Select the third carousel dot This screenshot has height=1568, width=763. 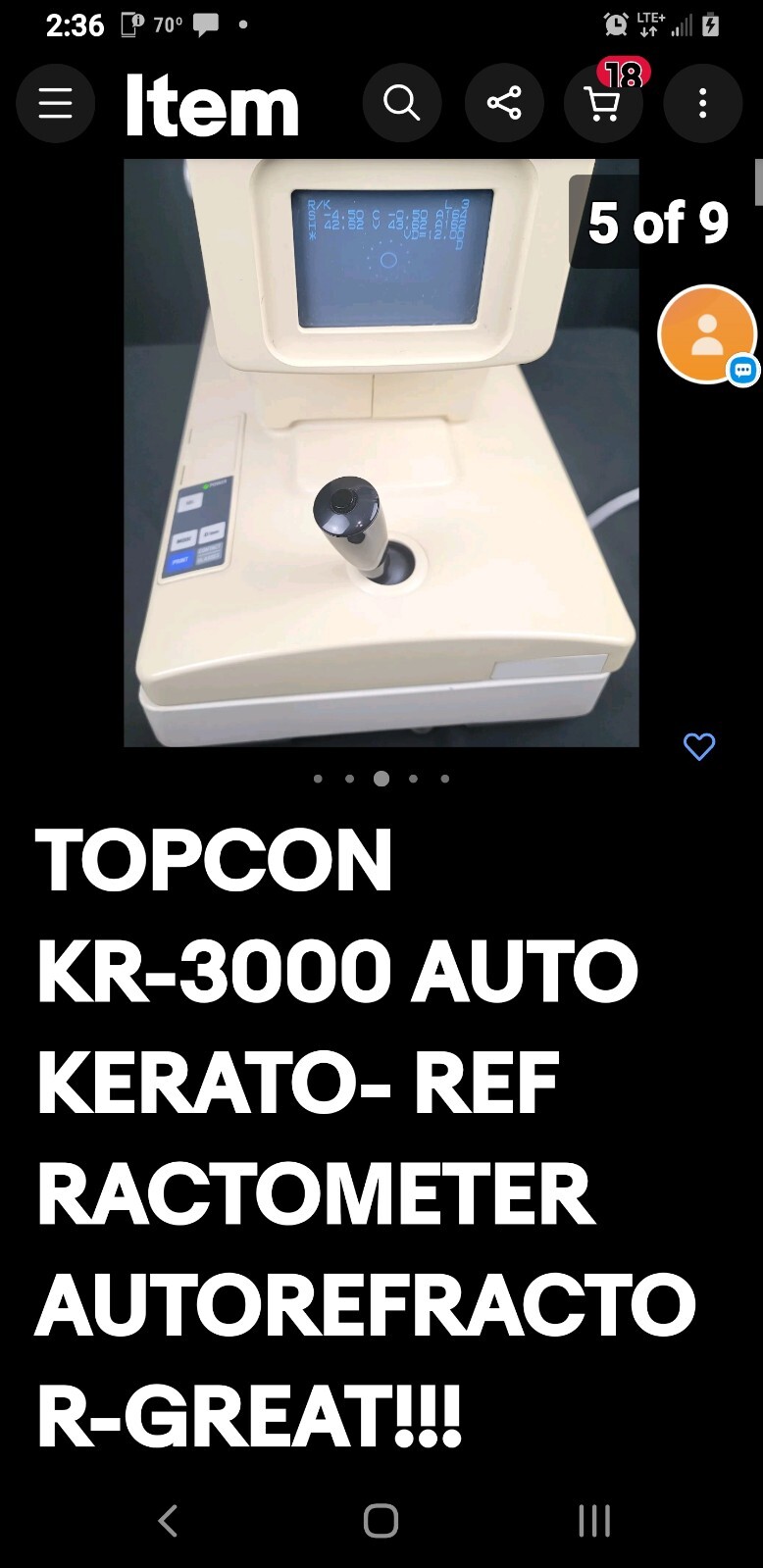pos(381,778)
